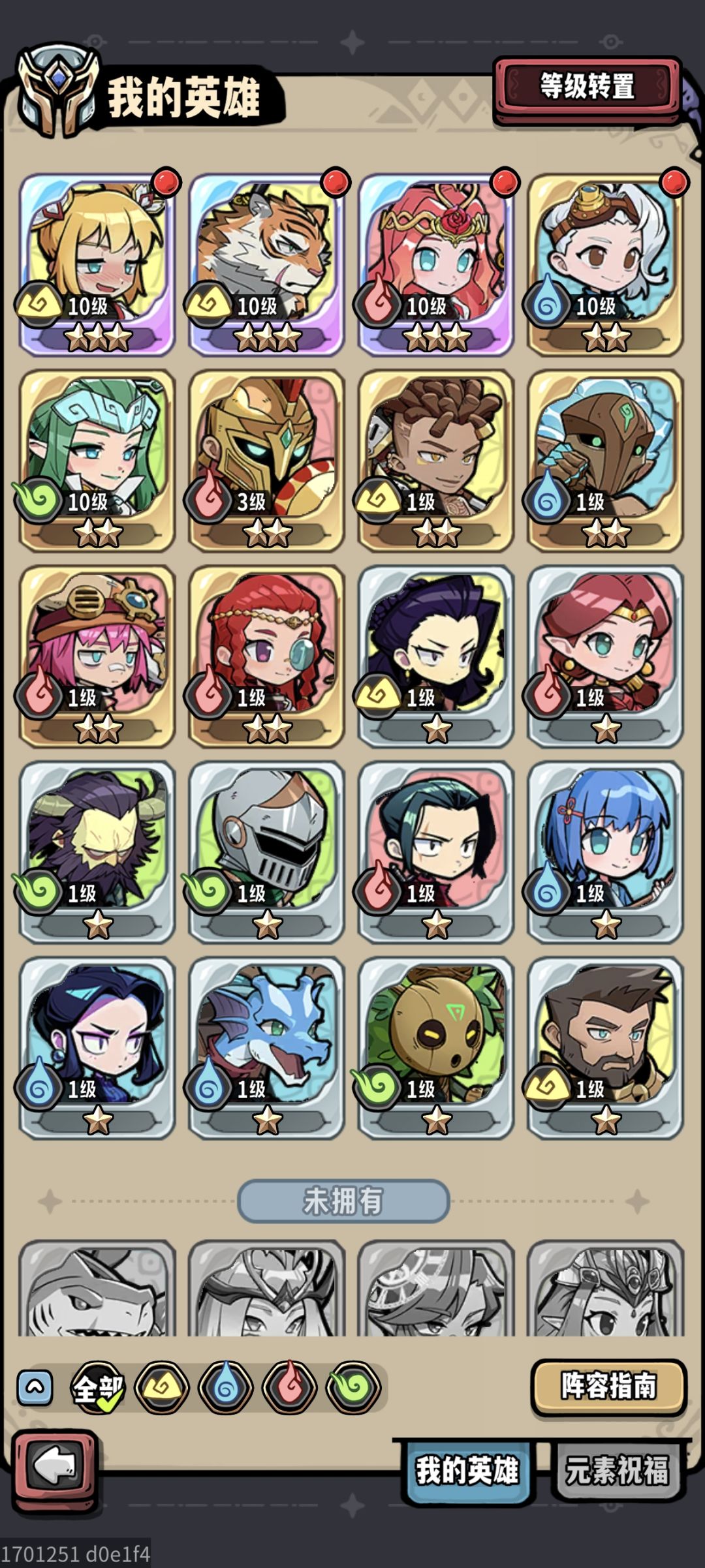View the bearded man hero card
The image size is (705, 1568).
point(605,1047)
